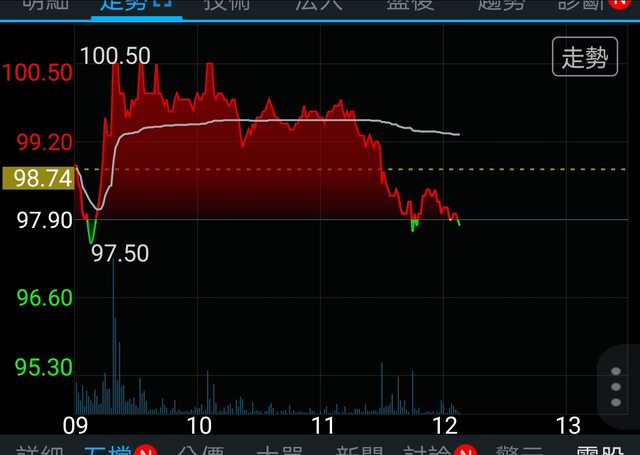Show the 五檔 panel
Viewport: 640px width, 455px height.
pos(108,449)
